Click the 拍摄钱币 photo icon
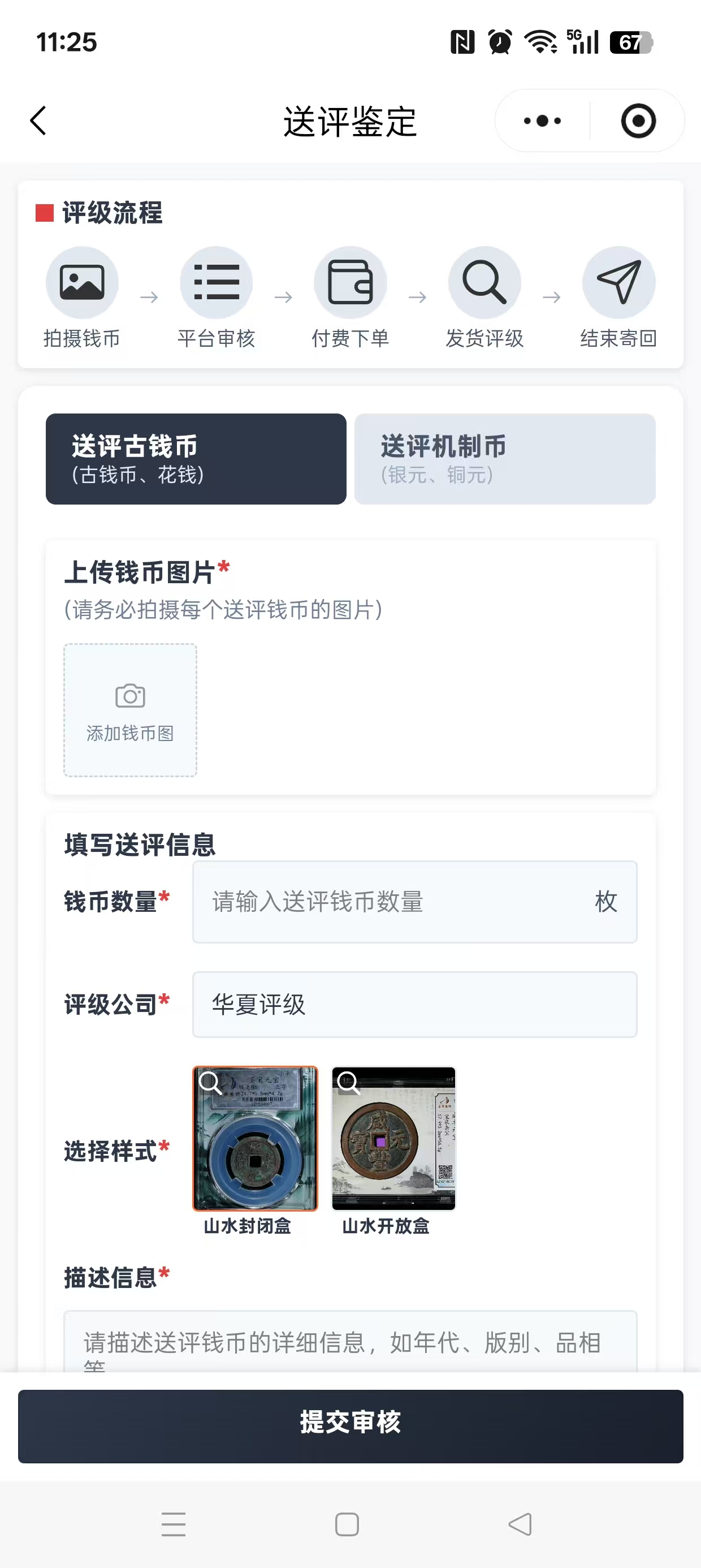 pos(81,281)
